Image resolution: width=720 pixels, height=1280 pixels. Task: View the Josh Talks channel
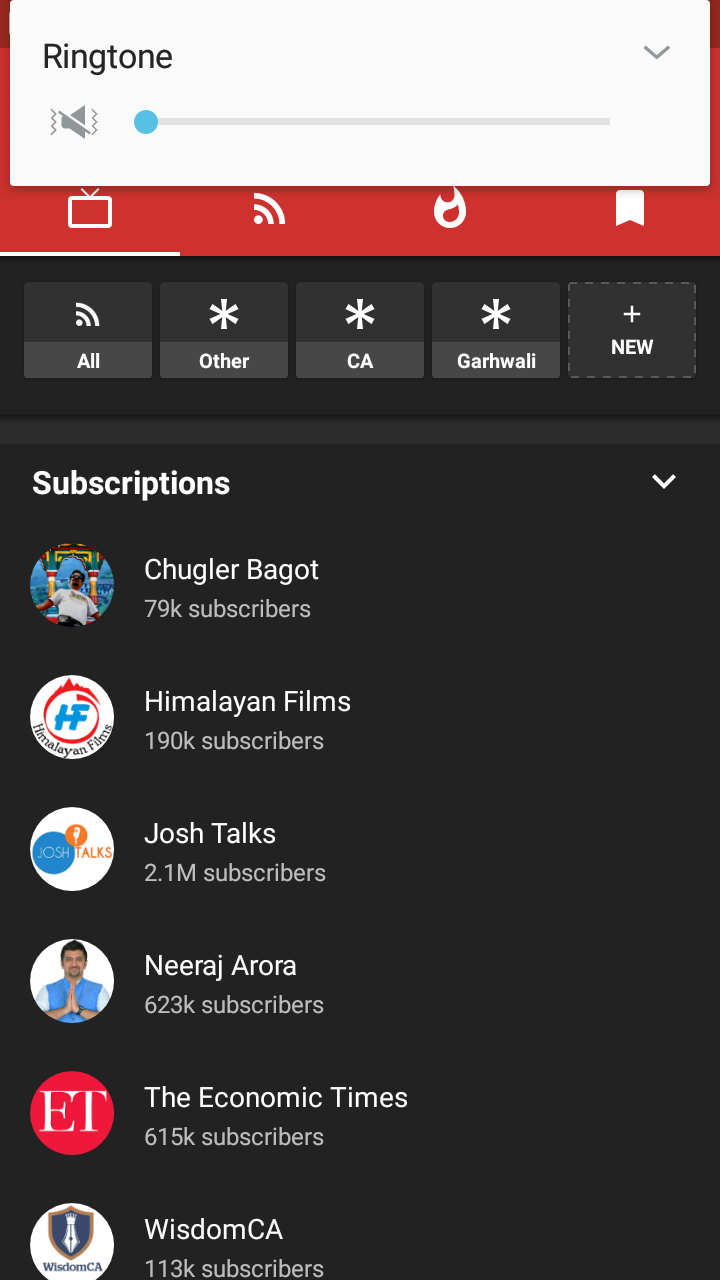tap(210, 851)
